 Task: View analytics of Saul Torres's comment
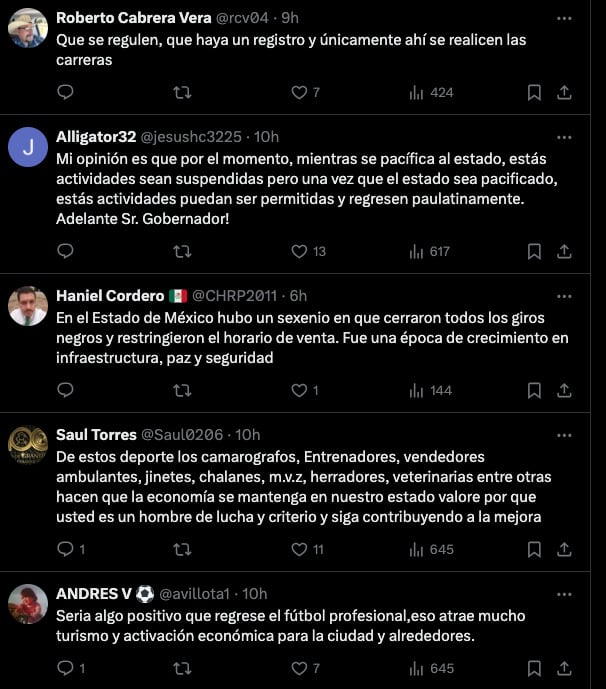click(417, 549)
